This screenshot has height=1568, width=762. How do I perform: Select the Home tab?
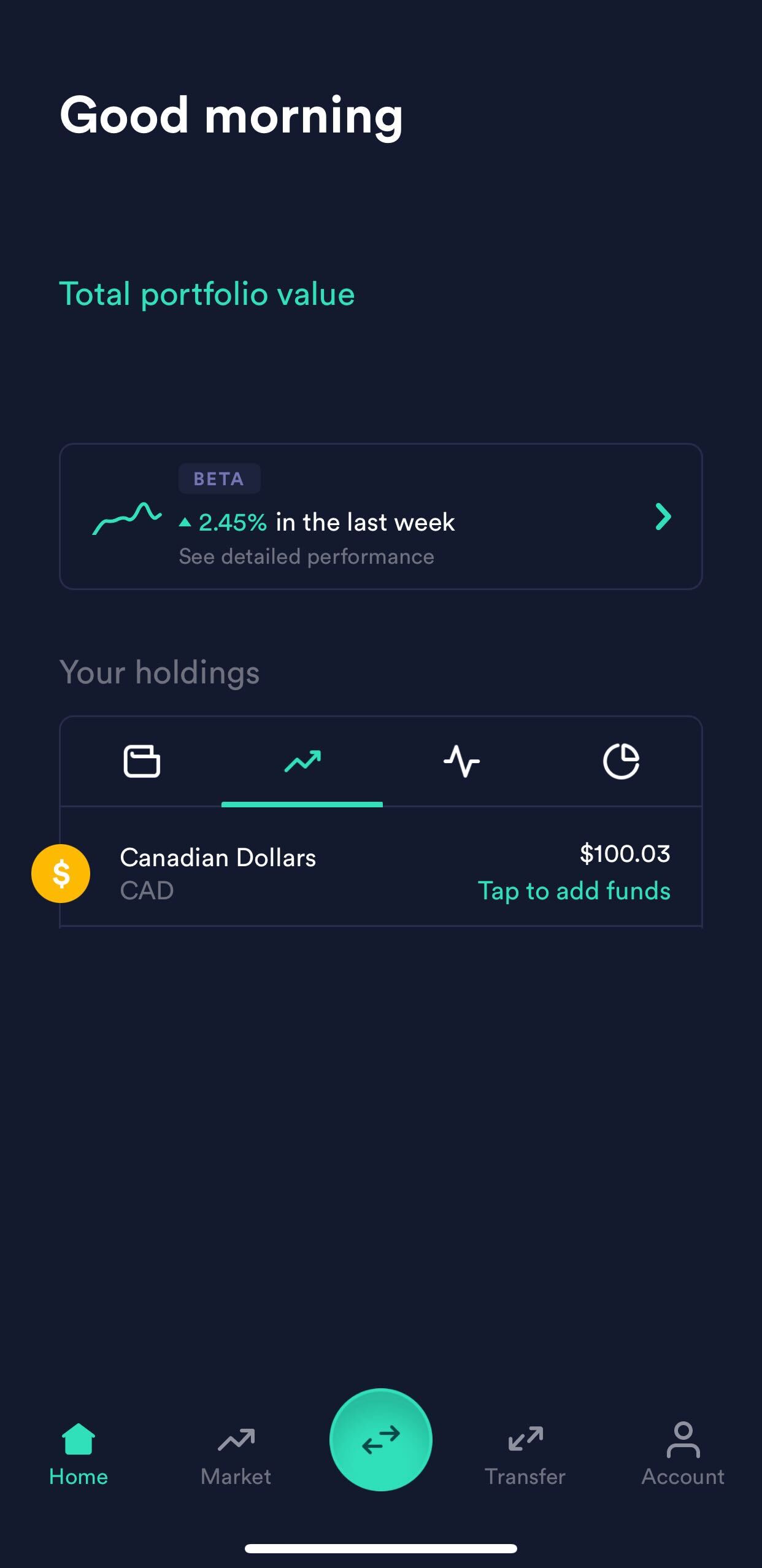click(78, 1454)
